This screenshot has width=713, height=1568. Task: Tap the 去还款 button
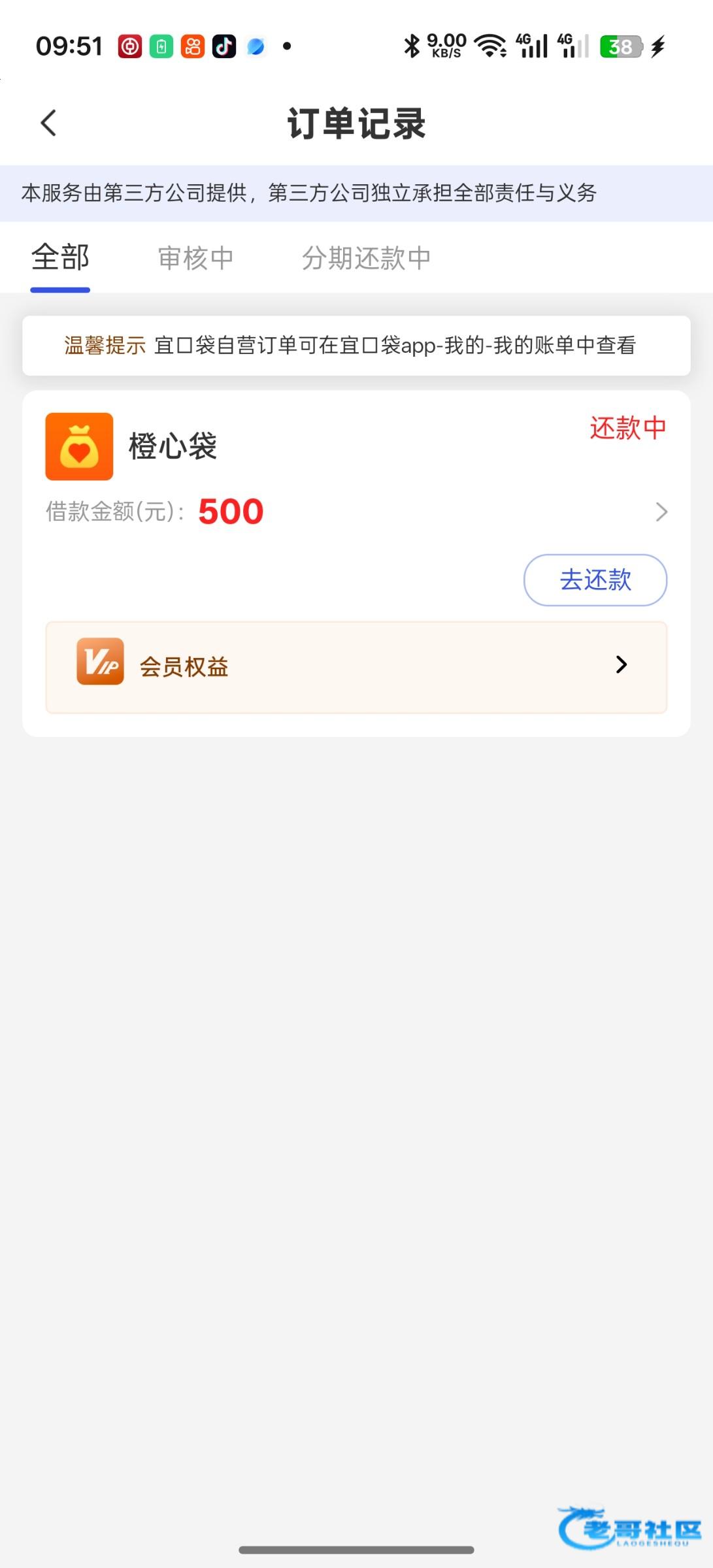click(x=595, y=580)
